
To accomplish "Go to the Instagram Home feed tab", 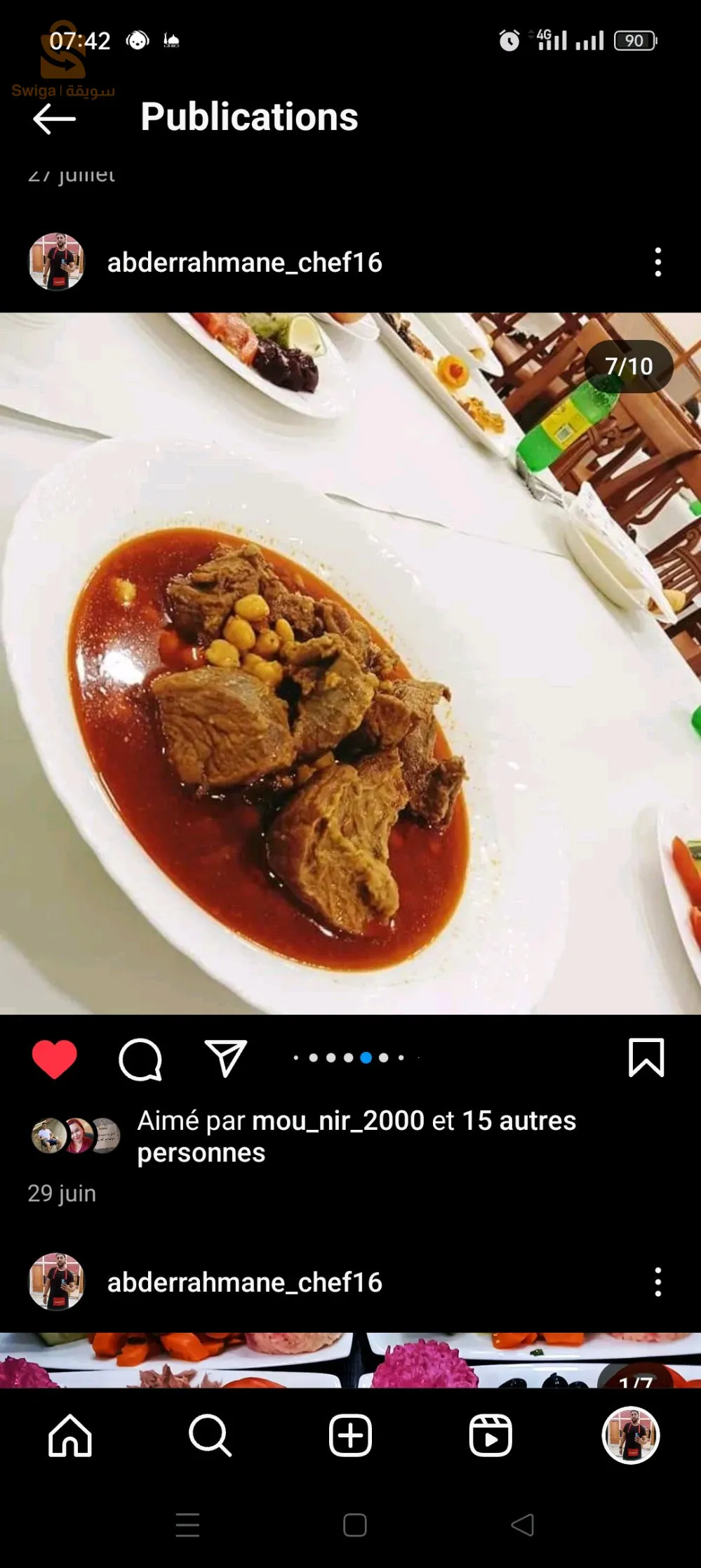I will (x=70, y=1435).
